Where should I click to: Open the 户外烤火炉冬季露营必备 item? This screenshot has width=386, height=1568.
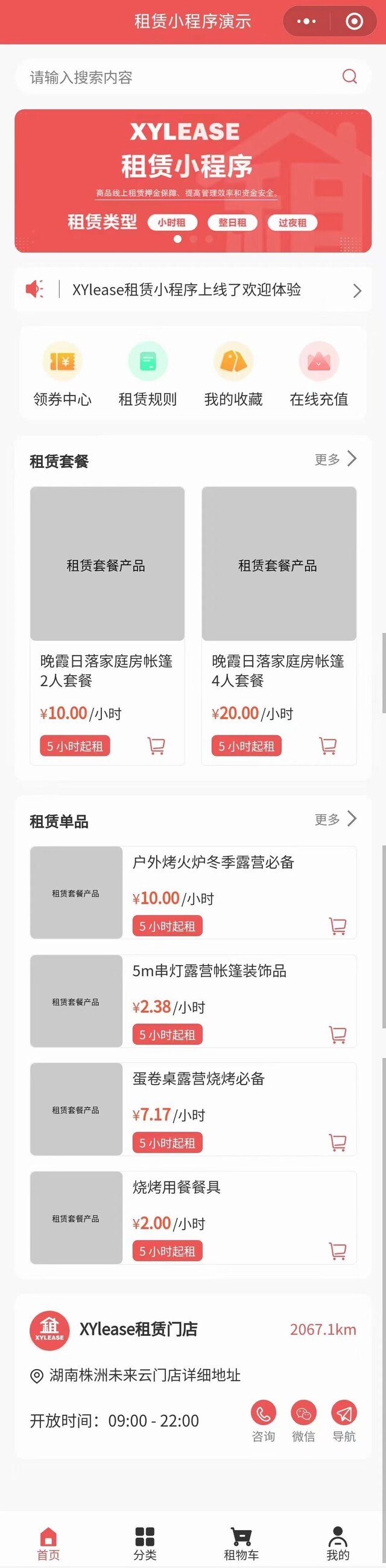click(x=213, y=863)
